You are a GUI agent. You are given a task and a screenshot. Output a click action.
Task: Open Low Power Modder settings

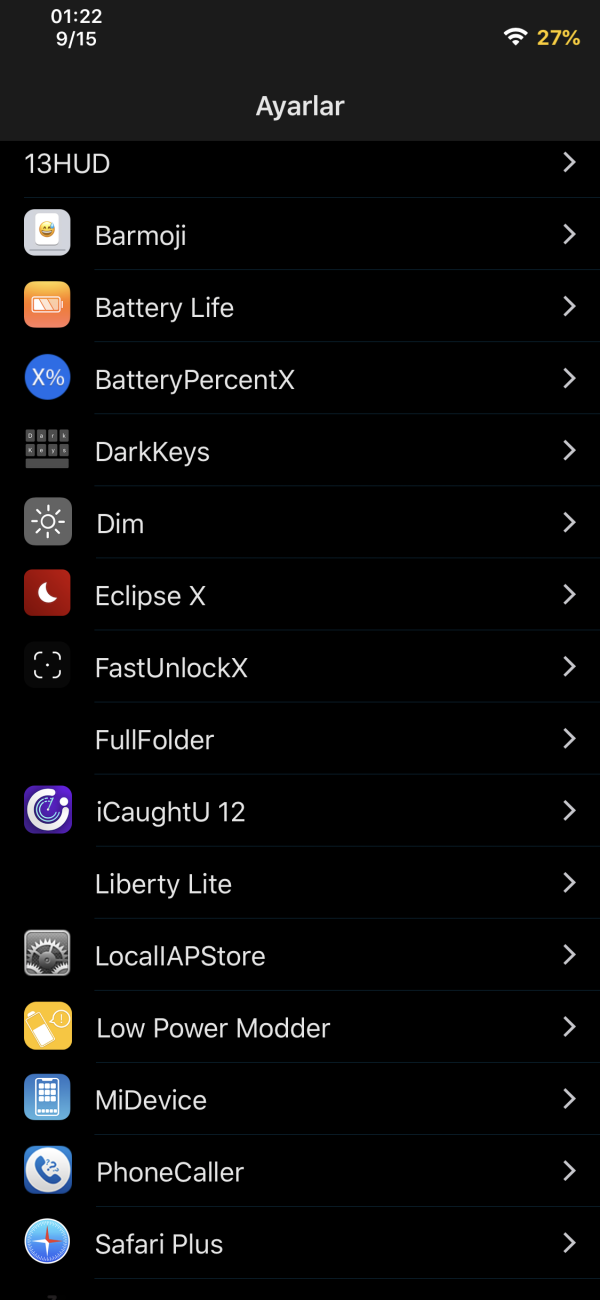300,1027
